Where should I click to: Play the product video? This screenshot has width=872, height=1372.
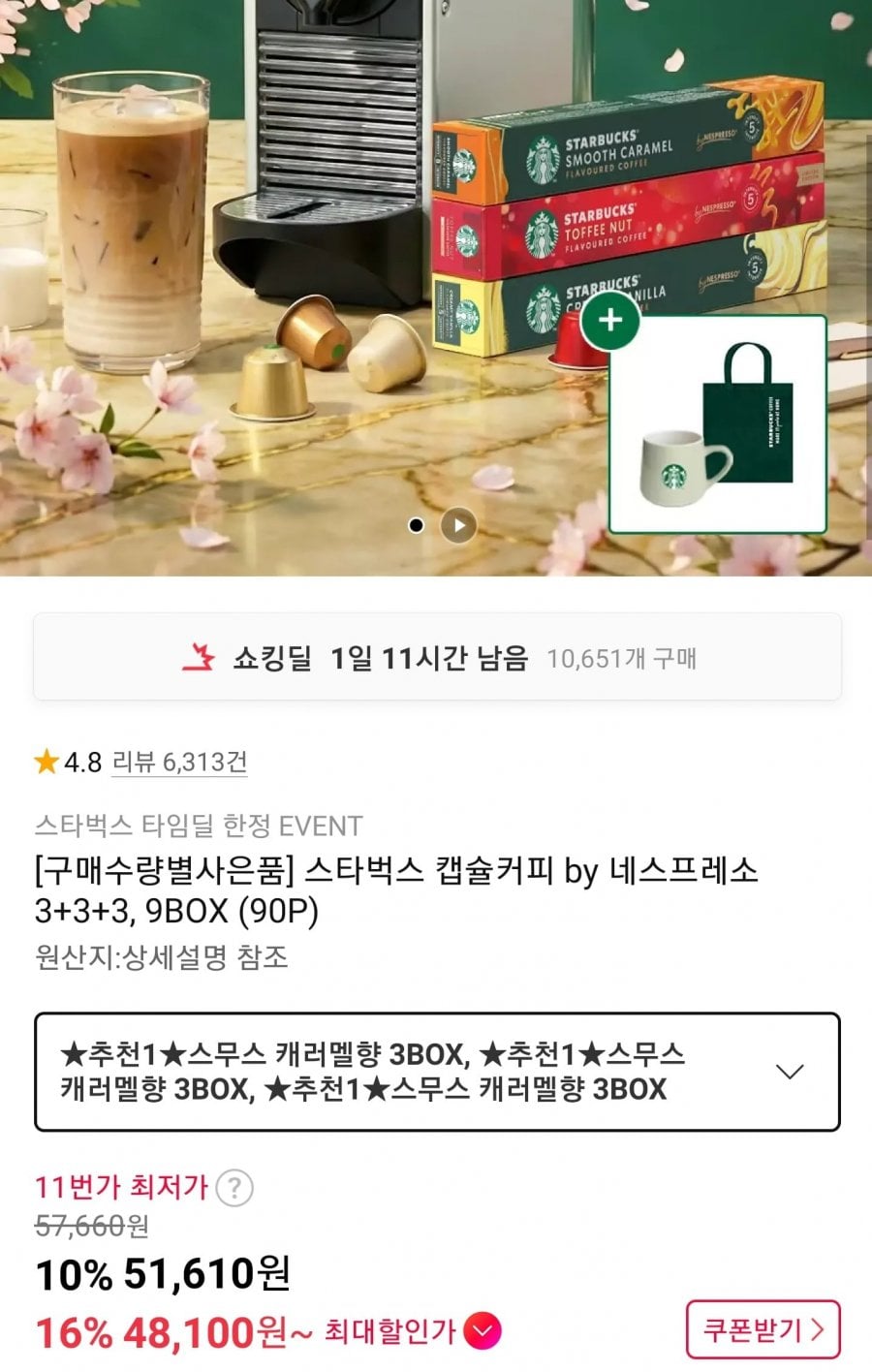click(x=458, y=525)
